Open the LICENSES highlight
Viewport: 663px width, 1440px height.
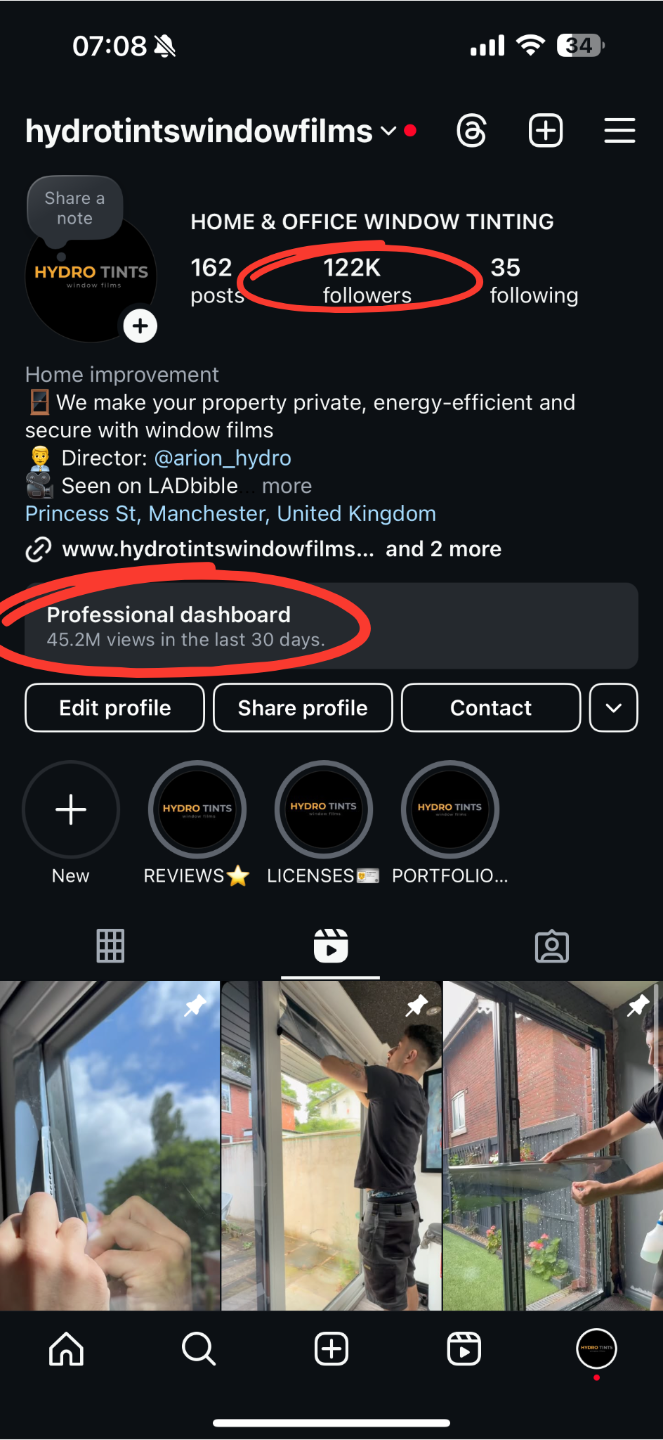click(x=323, y=810)
